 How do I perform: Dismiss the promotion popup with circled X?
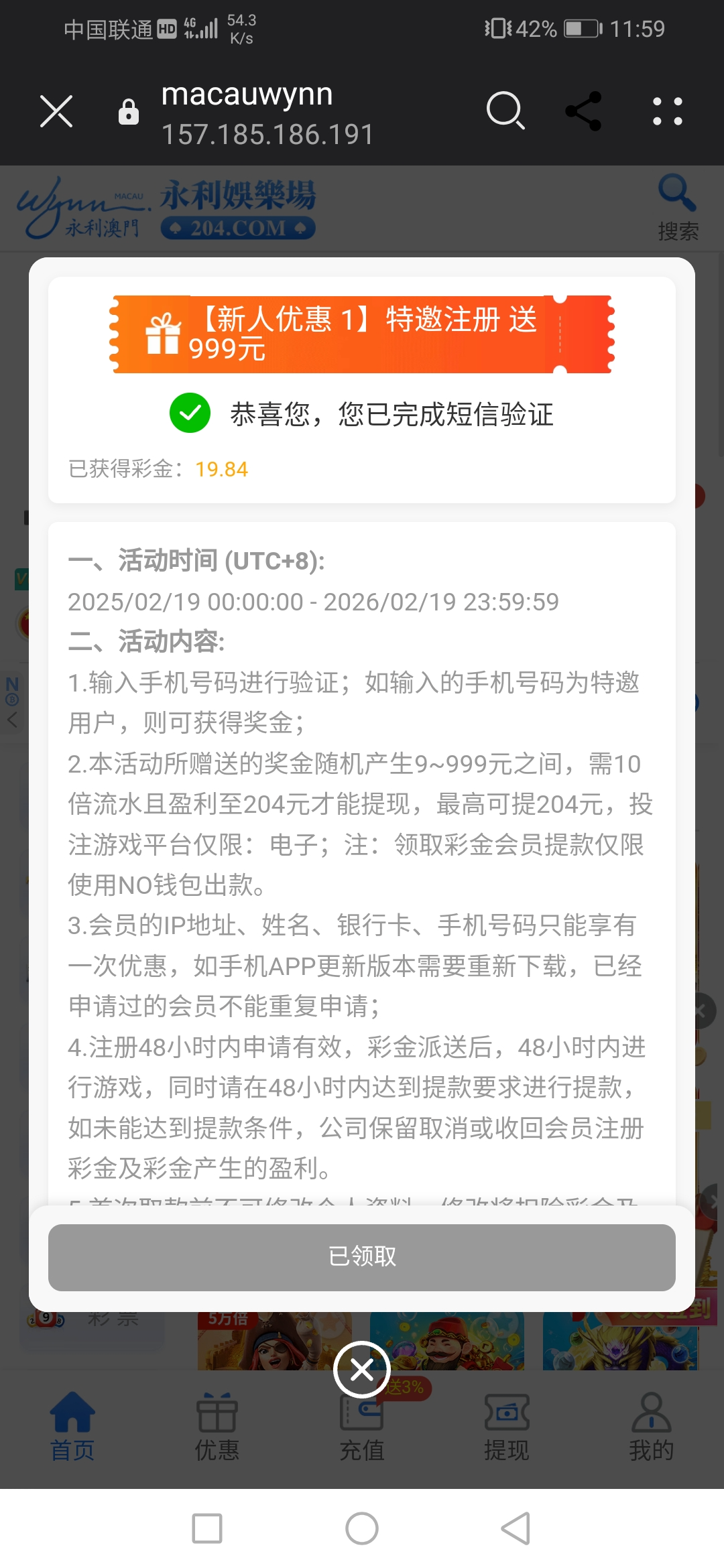[x=362, y=1370]
